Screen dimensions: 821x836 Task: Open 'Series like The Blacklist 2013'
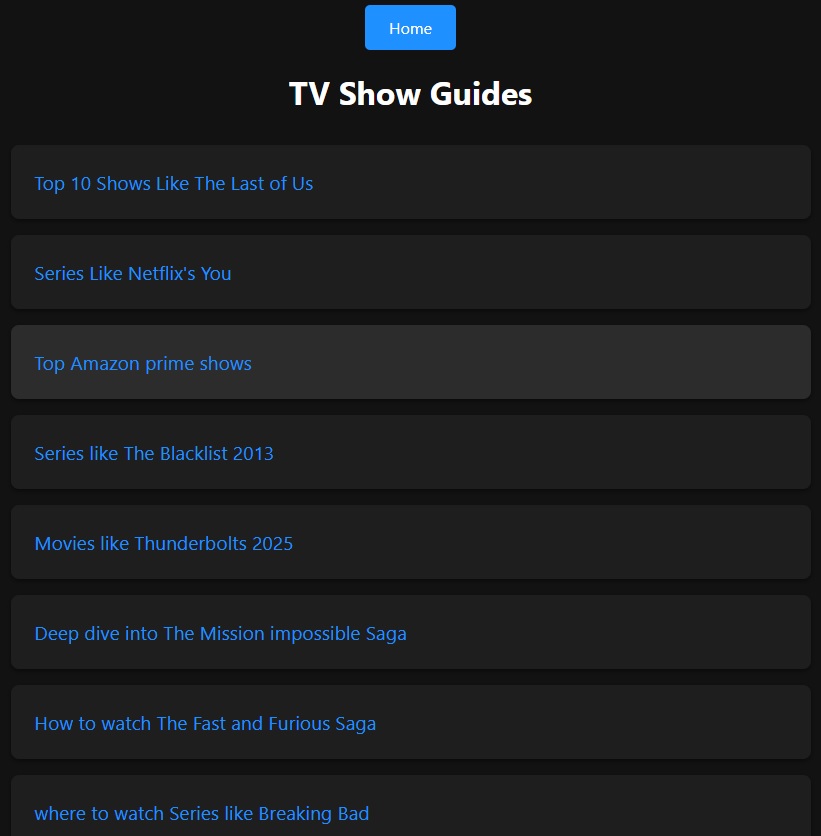[153, 453]
